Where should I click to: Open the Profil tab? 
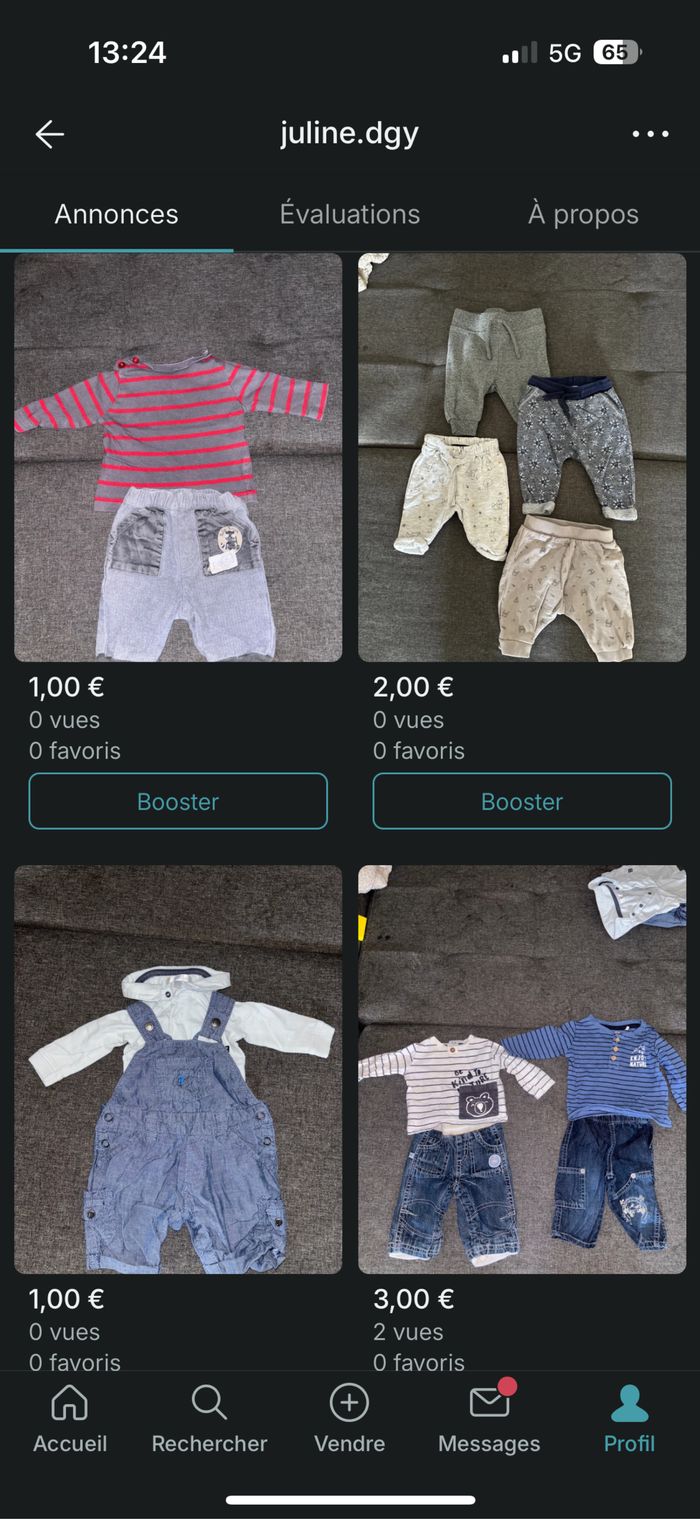coord(629,1419)
